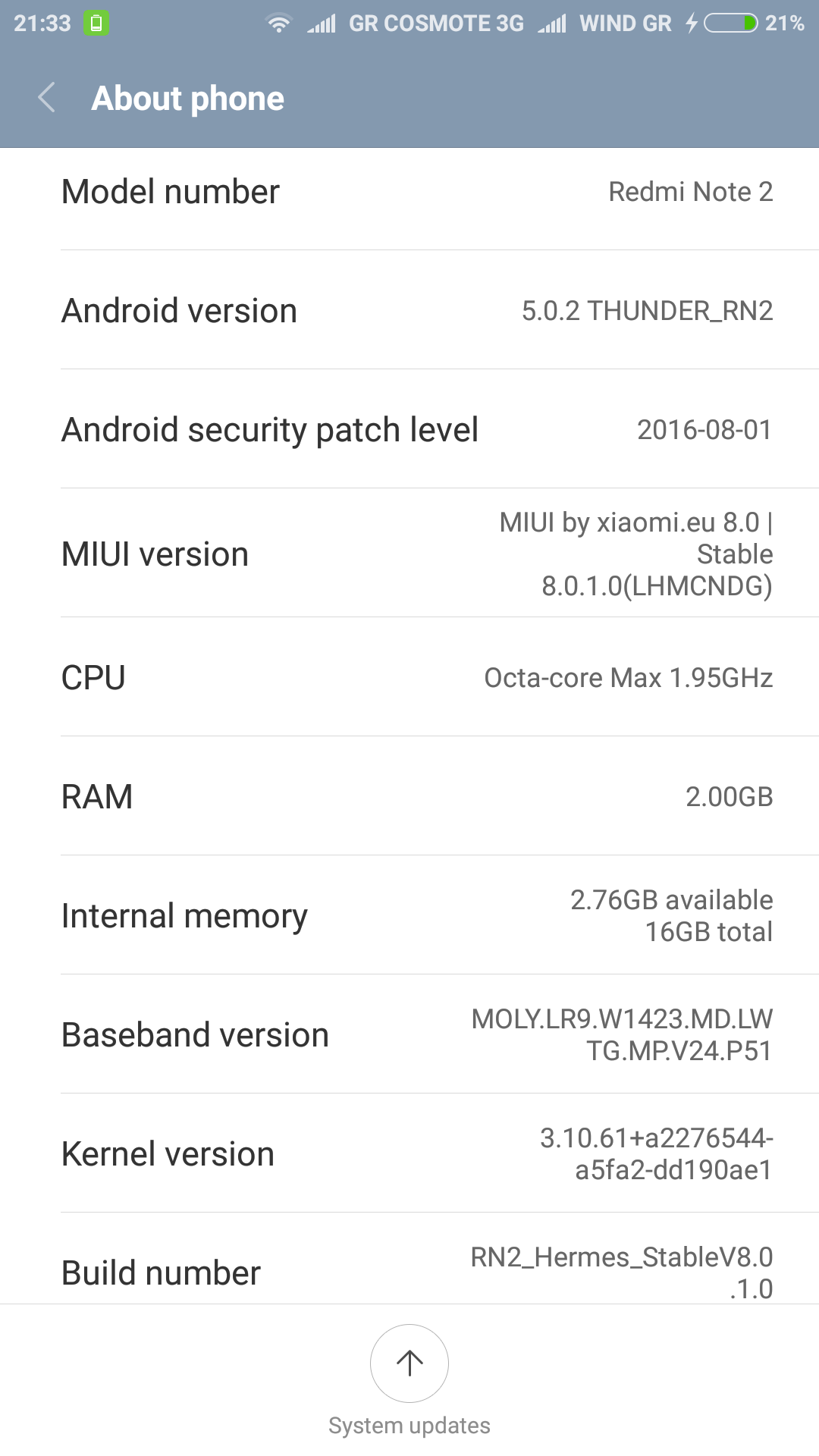Select the RAM row
Screen dimensions: 819x1456
point(409,796)
